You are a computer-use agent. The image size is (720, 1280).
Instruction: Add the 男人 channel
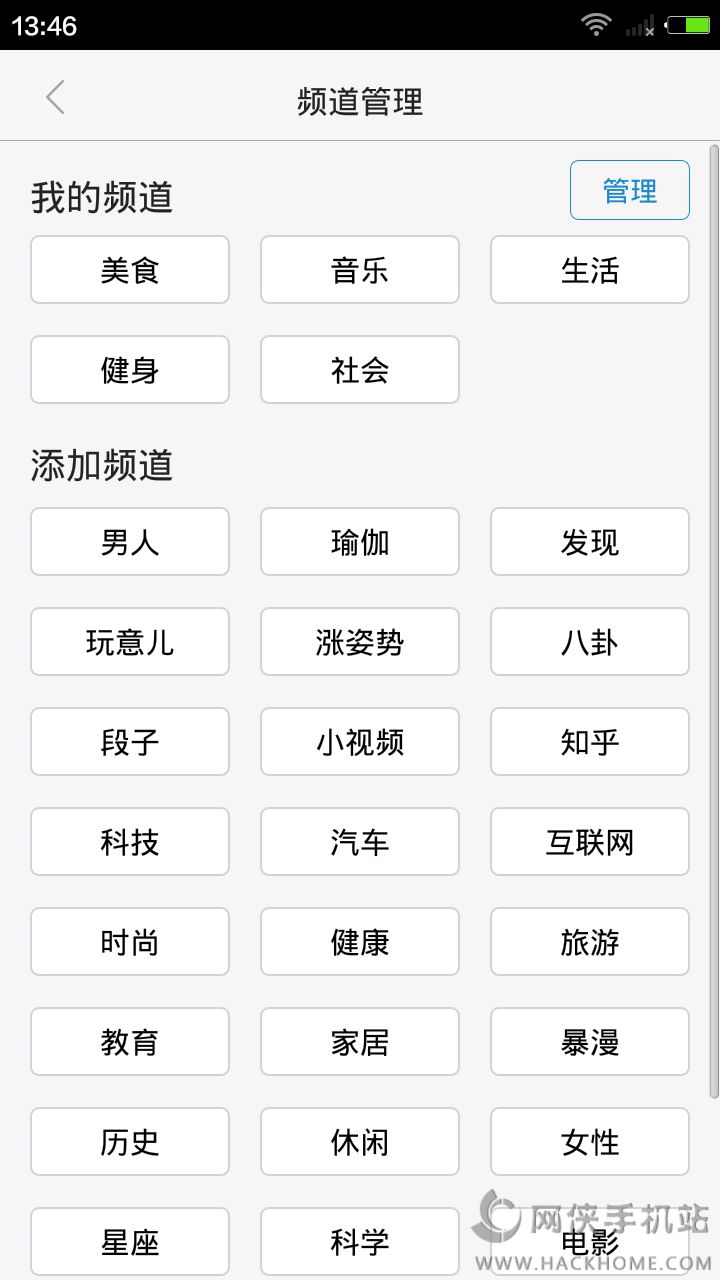[130, 542]
